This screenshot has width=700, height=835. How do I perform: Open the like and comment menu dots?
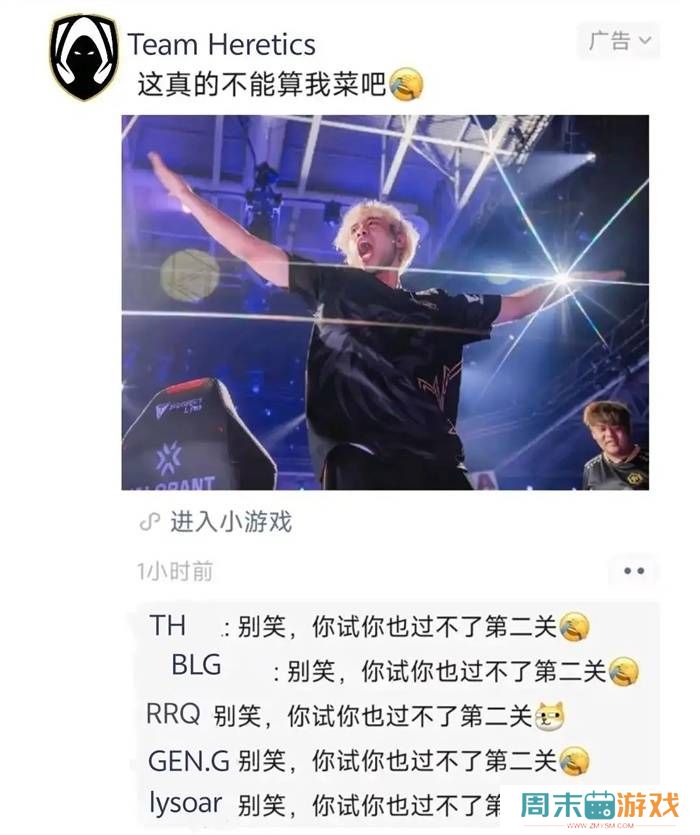click(x=634, y=571)
